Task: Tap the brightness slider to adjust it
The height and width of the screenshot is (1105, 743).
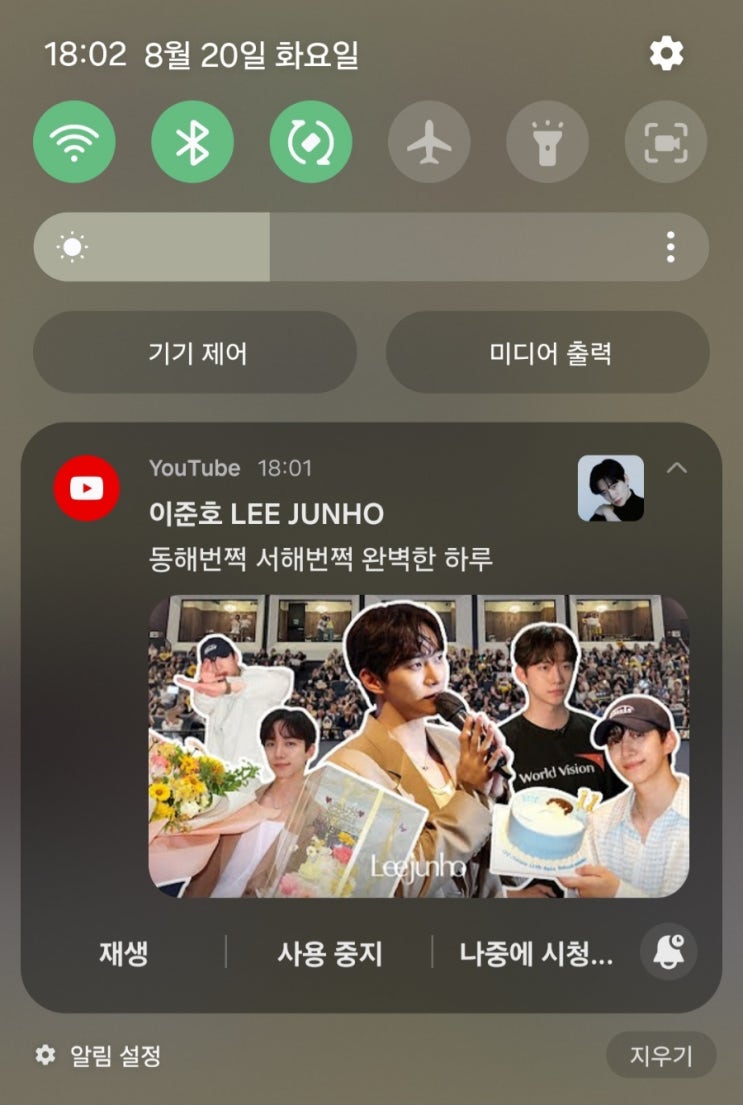Action: 370,247
